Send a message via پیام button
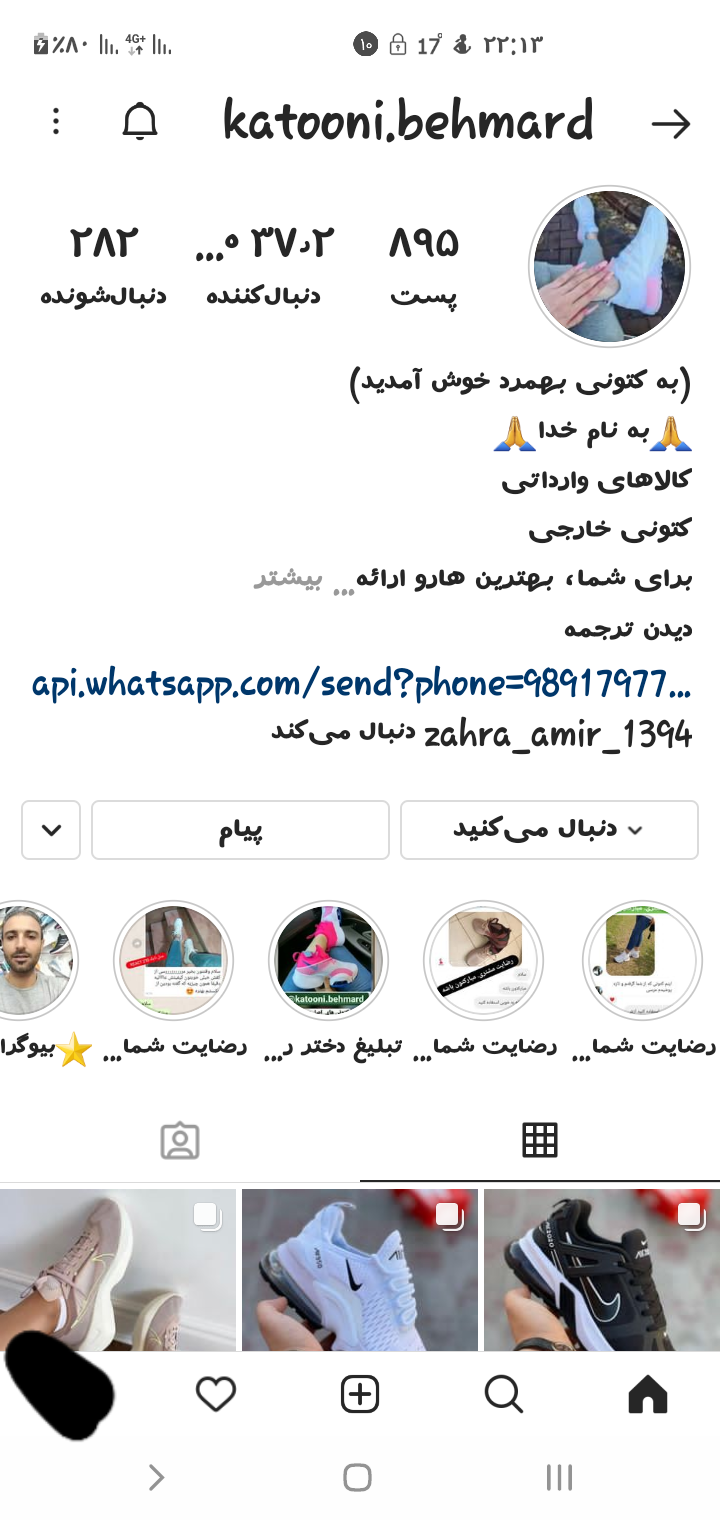Image resolution: width=720 pixels, height=1520 pixels. [x=240, y=830]
